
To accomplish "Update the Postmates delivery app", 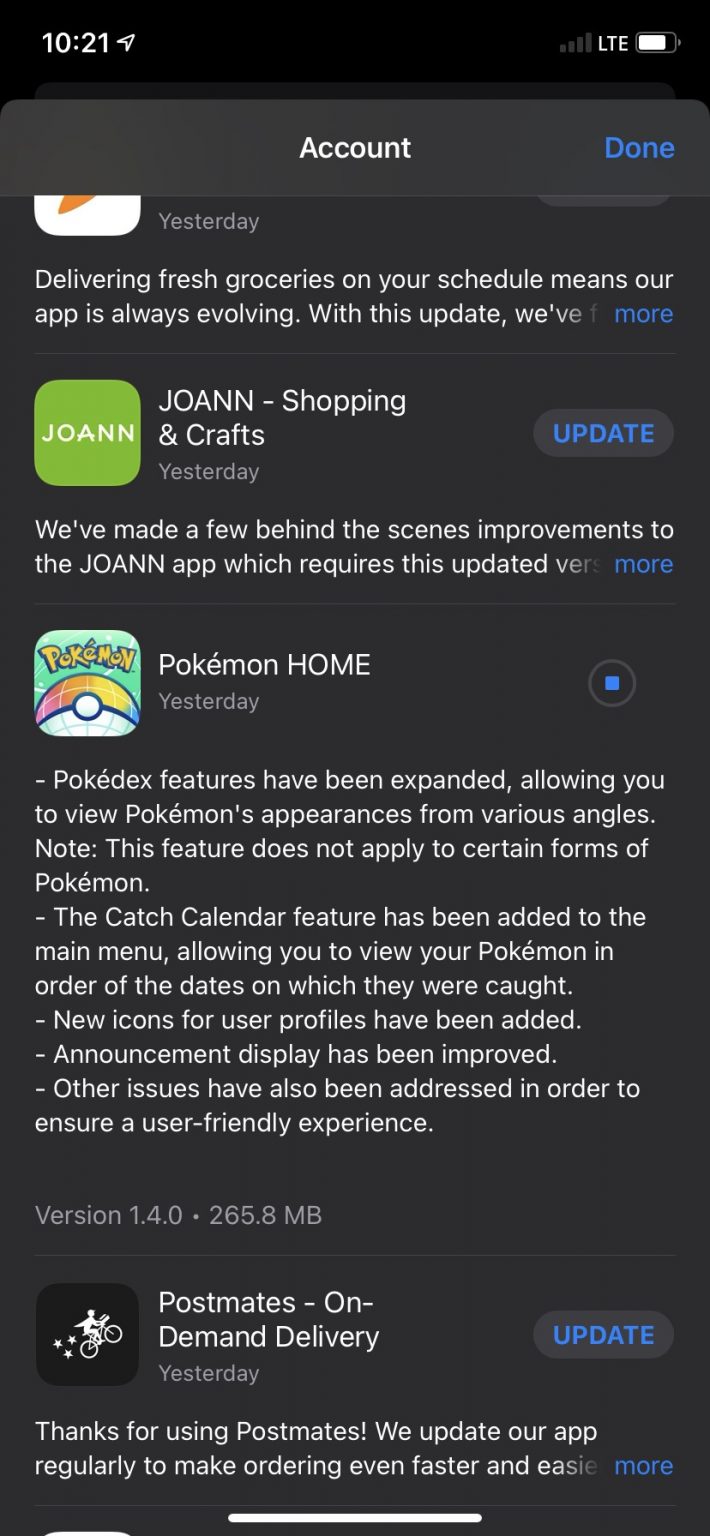I will 603,1335.
